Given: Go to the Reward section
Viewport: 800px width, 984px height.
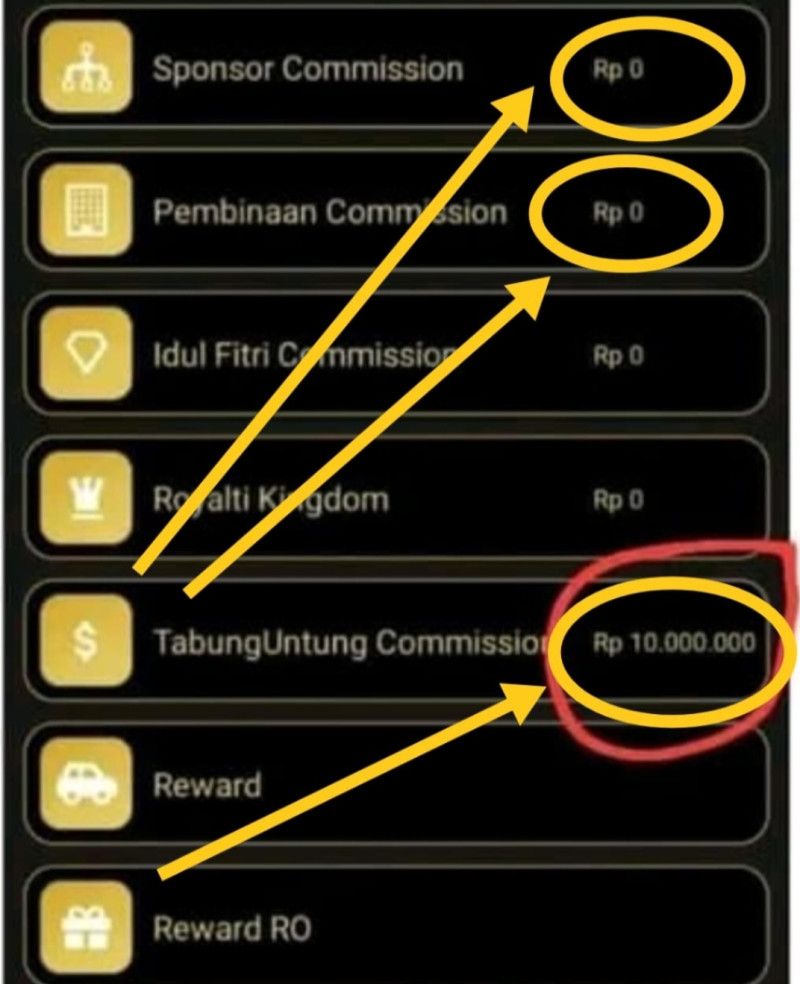Looking at the screenshot, I should pyautogui.click(x=207, y=785).
